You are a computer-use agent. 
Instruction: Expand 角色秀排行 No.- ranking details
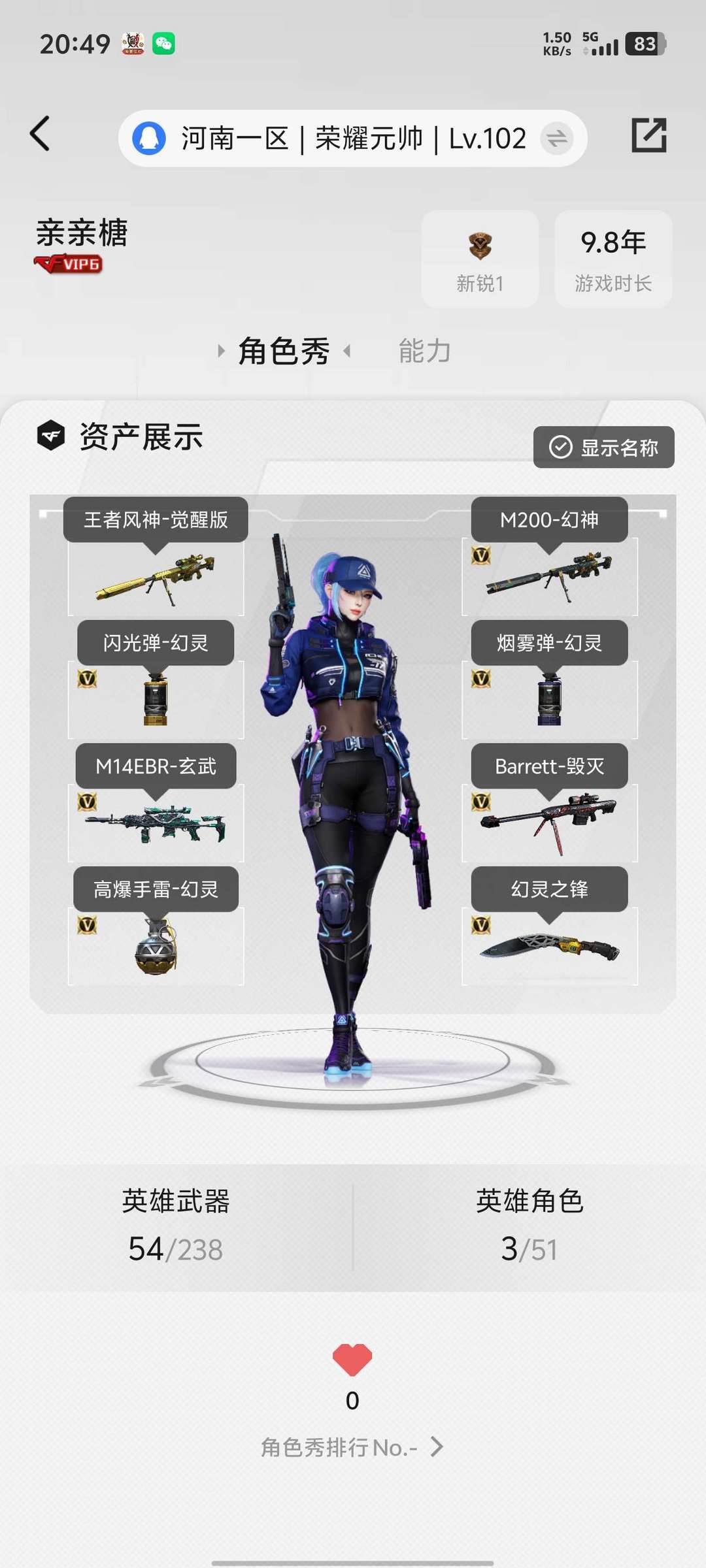click(x=352, y=1446)
